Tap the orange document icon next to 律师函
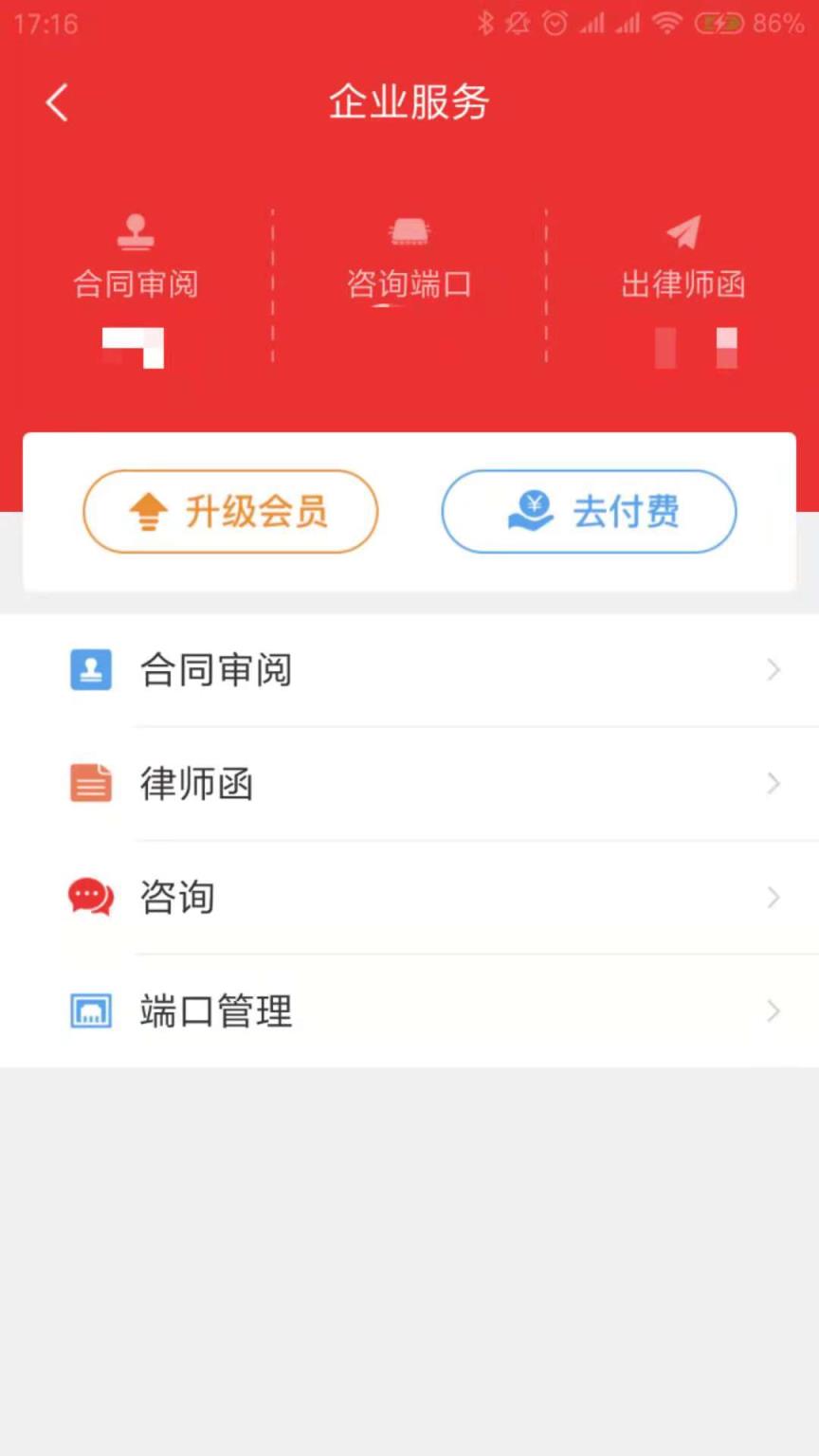 pos(91,783)
